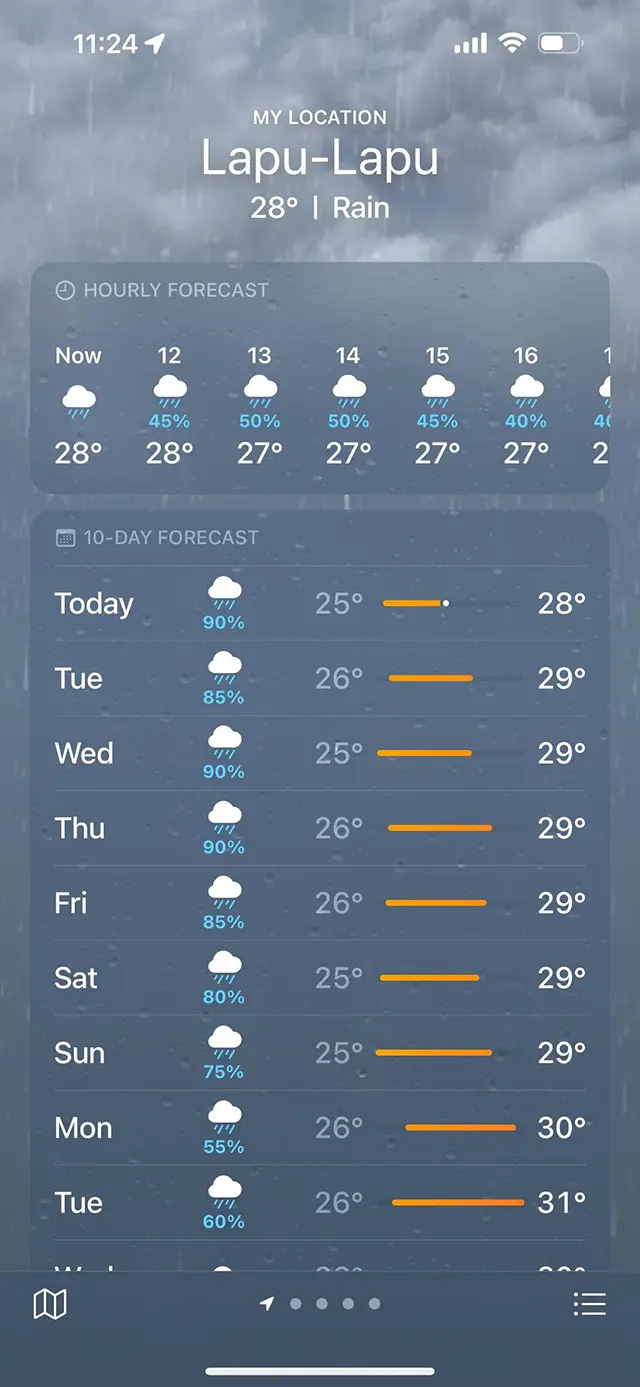Open the hourly forecast card
The image size is (640, 1387).
320,378
